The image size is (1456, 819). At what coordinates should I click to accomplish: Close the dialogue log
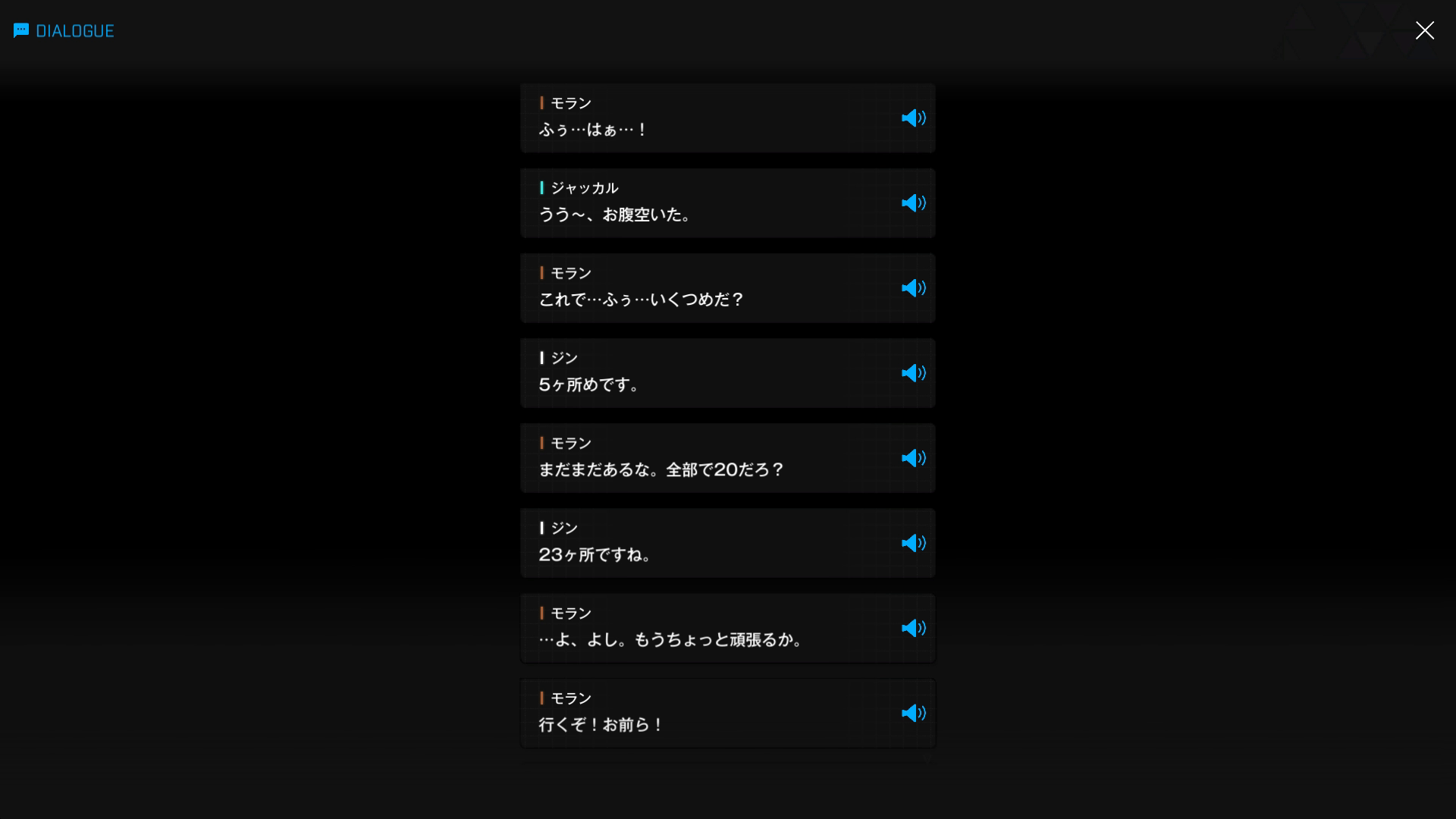point(1424,30)
